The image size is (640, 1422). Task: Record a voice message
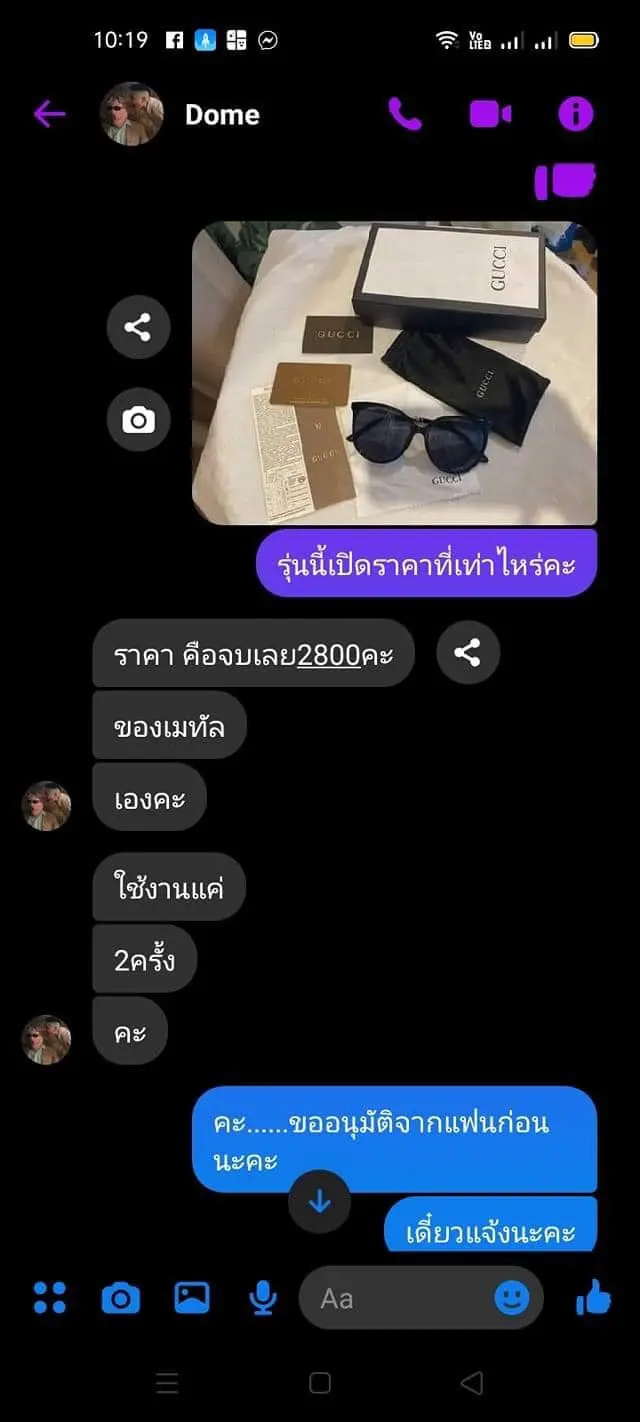(x=263, y=1298)
